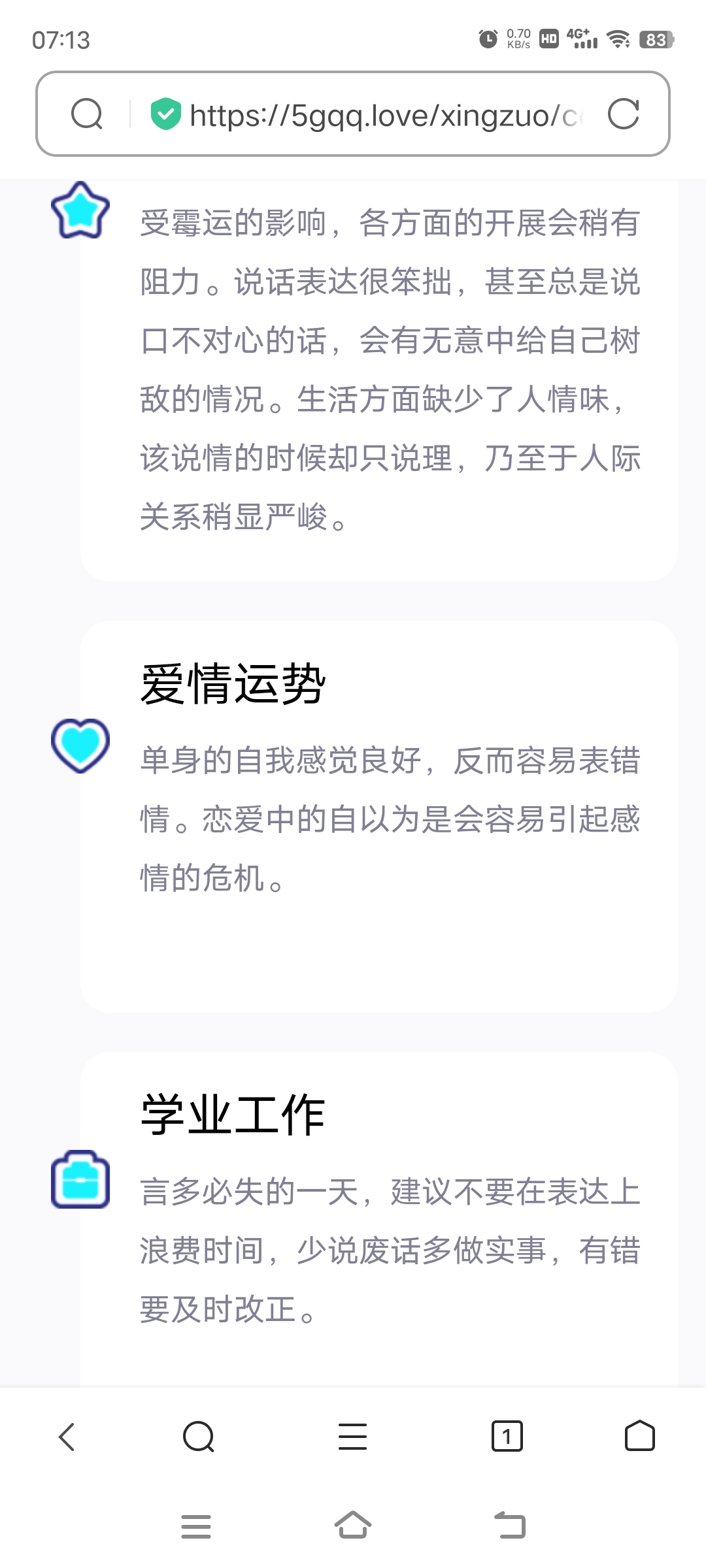Open the system recent apps menu
The image size is (706, 1568).
coord(195,1526)
